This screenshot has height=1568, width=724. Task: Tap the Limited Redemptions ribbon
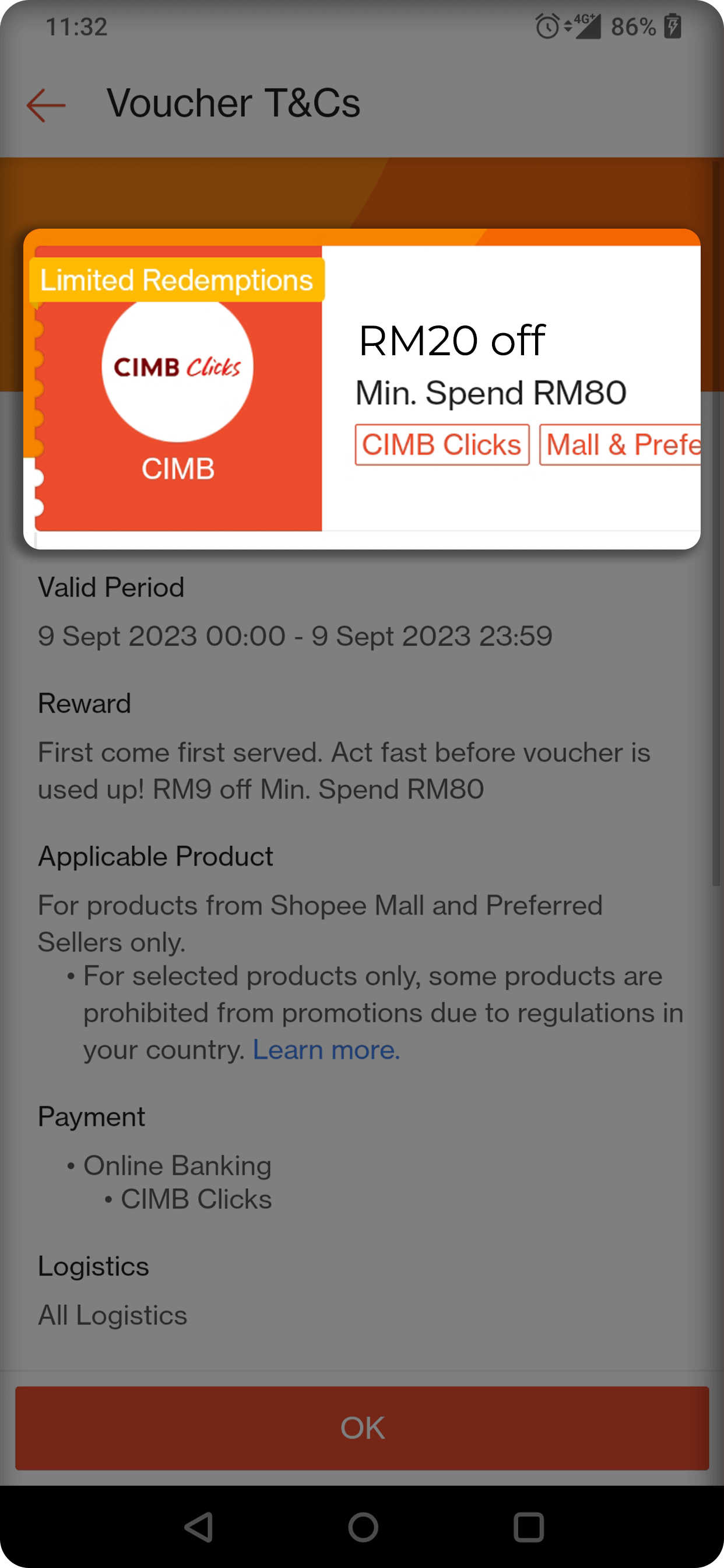point(177,281)
